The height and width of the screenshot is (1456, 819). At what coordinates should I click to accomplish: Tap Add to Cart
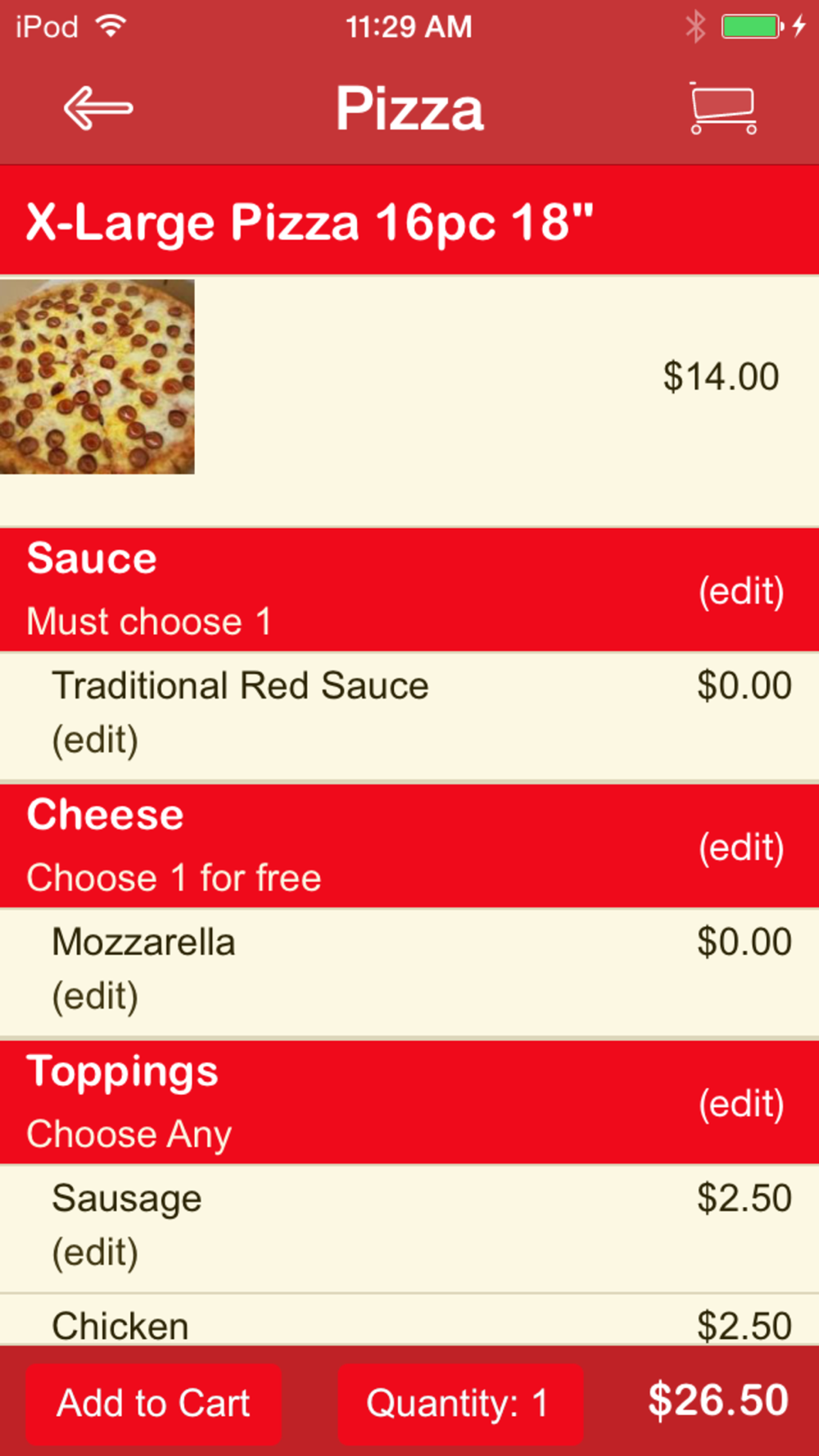click(153, 1403)
